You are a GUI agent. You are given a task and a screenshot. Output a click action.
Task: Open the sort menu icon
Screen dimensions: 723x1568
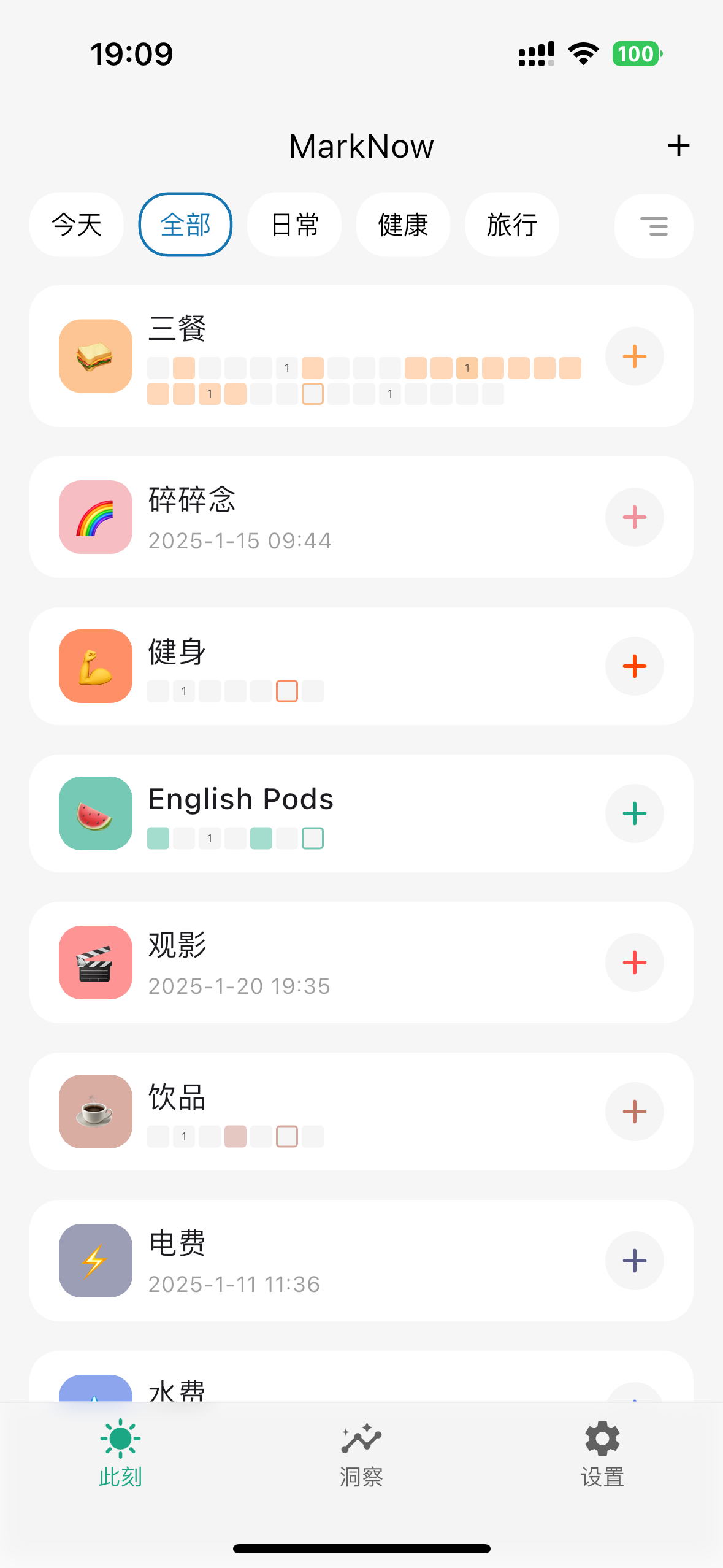point(654,226)
